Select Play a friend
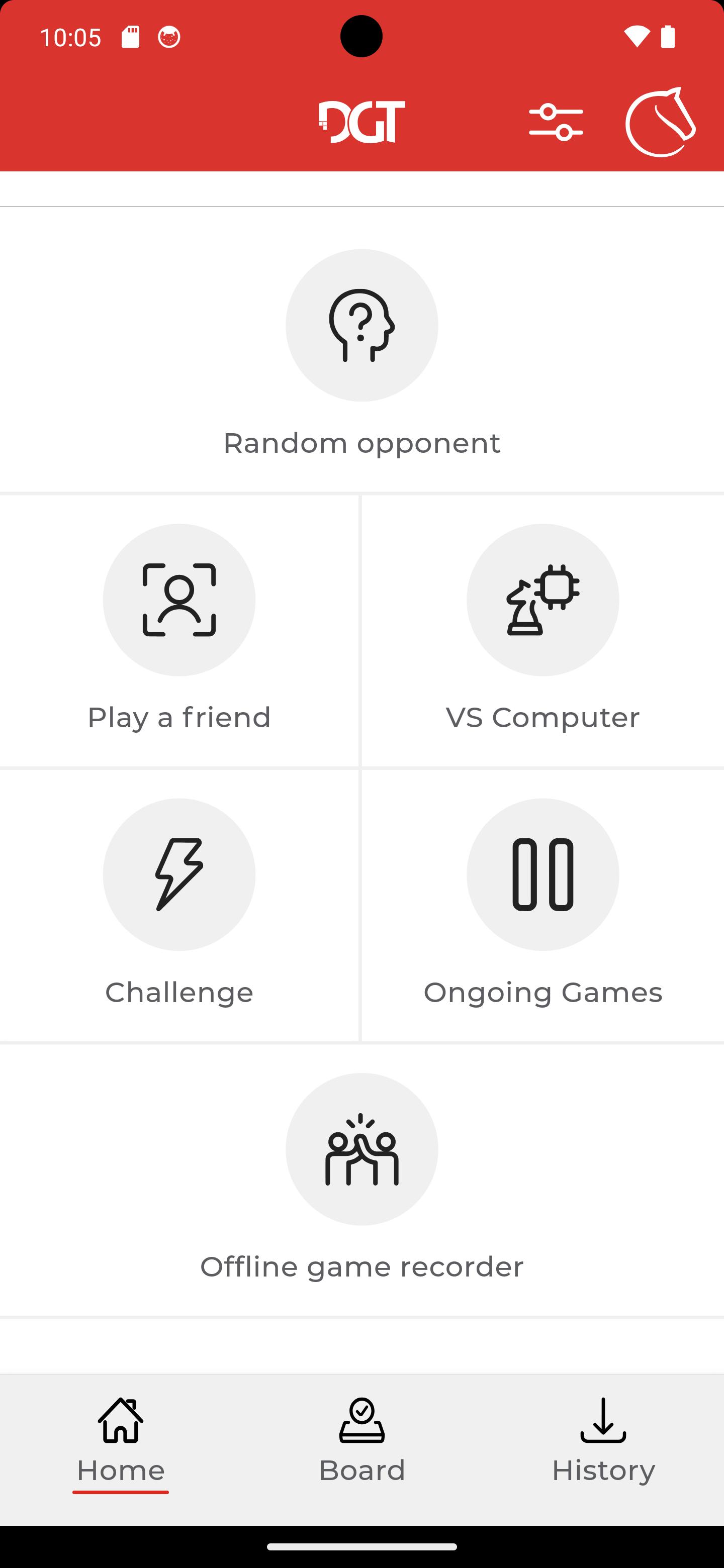Image resolution: width=724 pixels, height=1568 pixels. pyautogui.click(x=179, y=630)
